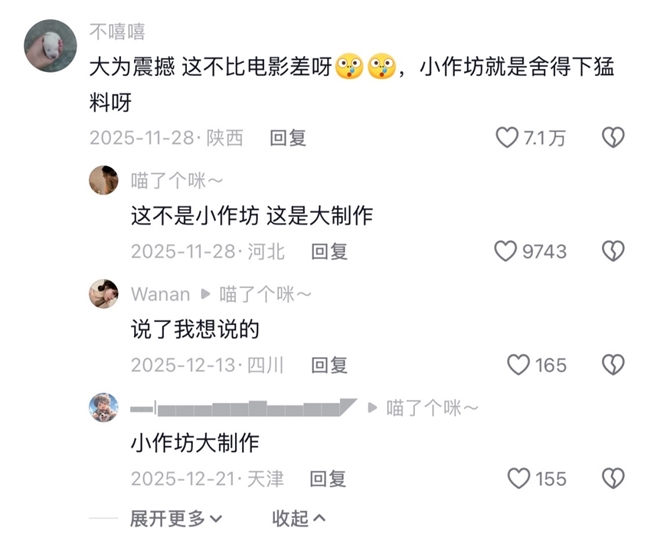Reply to the 河北 comment

coord(329,251)
